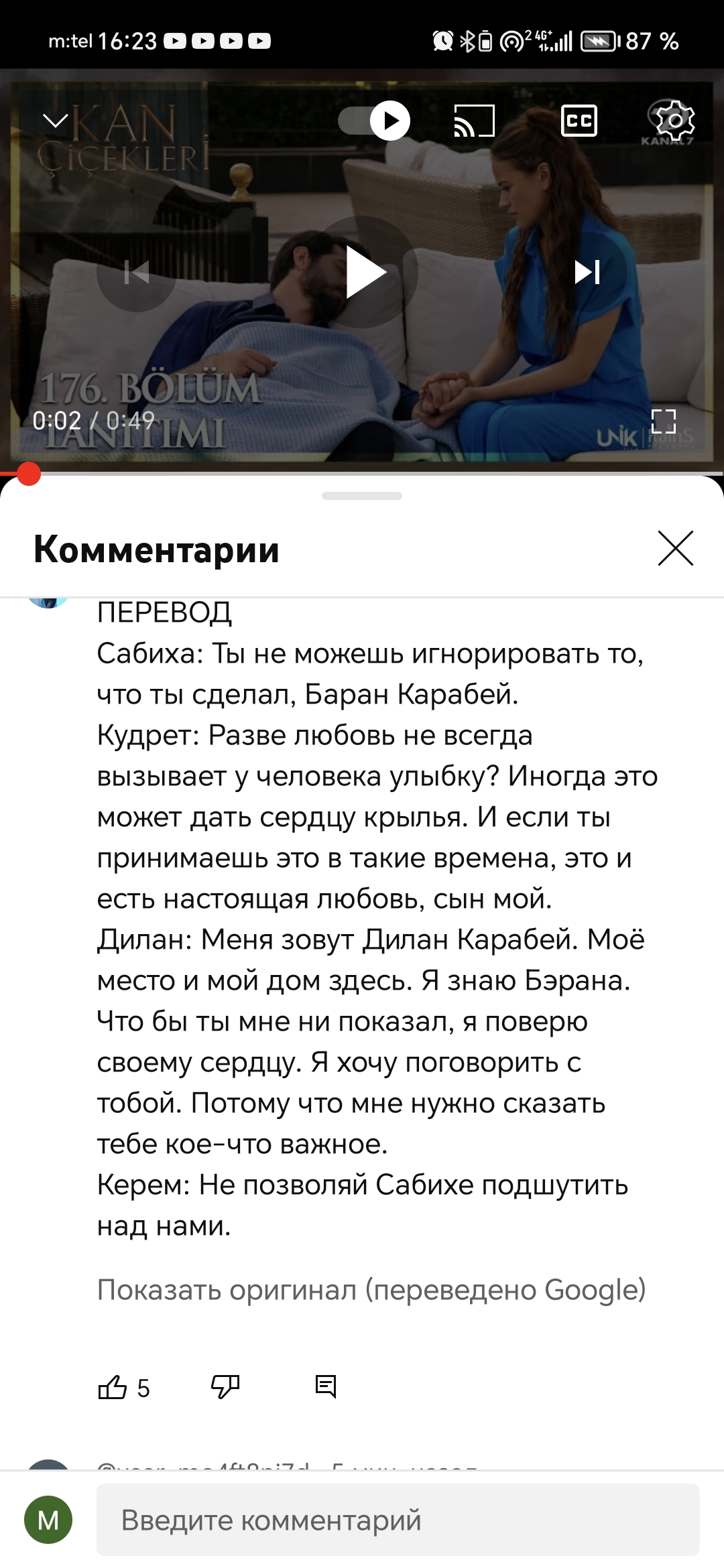The image size is (724, 1568).
Task: Close the comments panel
Action: pos(675,548)
